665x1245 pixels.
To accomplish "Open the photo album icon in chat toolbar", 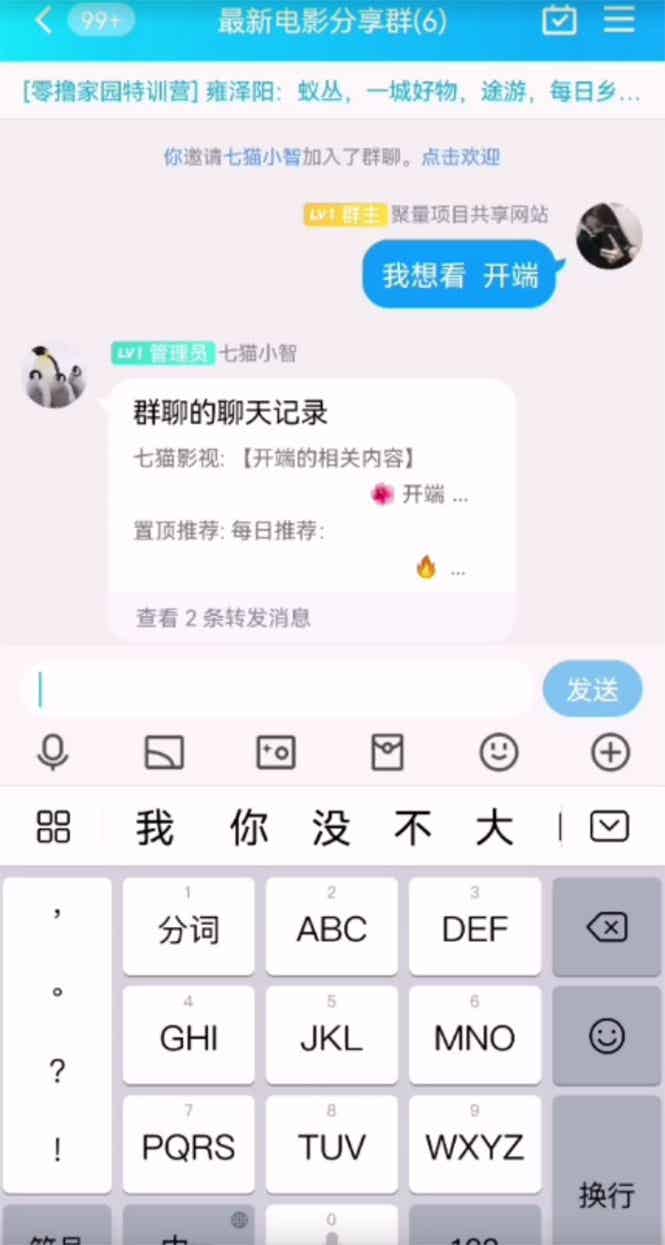I will pyautogui.click(x=276, y=752).
